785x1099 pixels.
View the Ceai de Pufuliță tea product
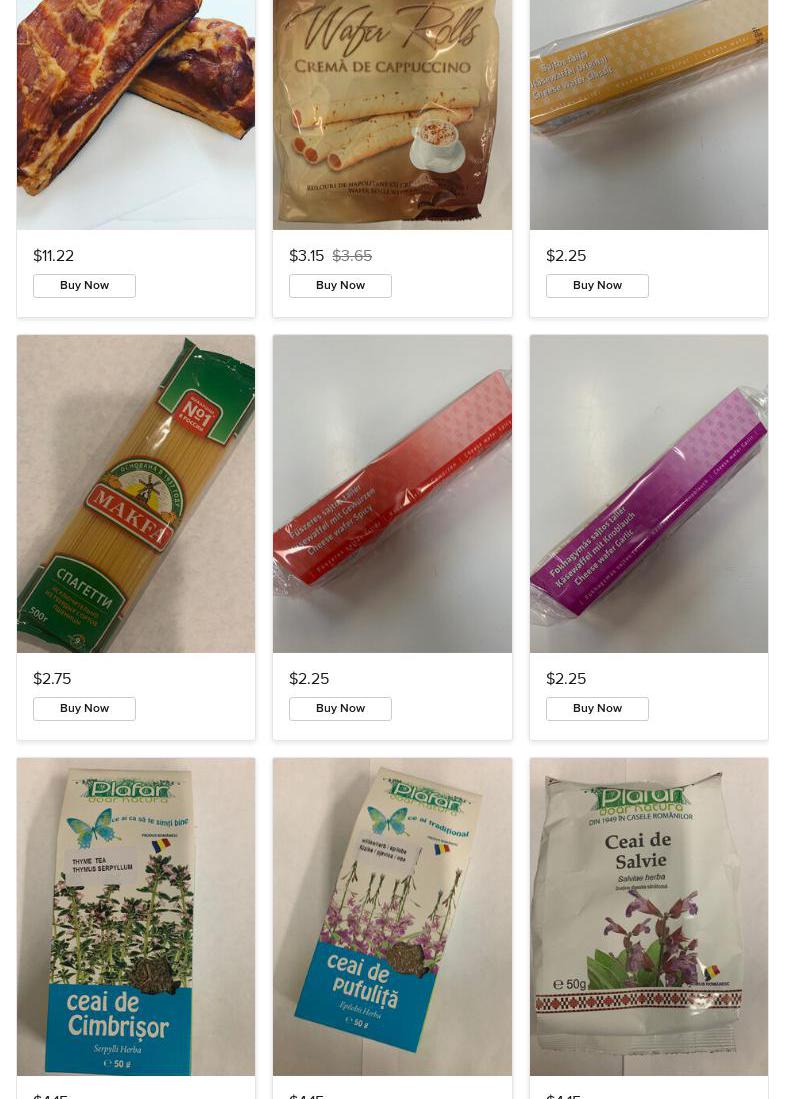pyautogui.click(x=392, y=916)
